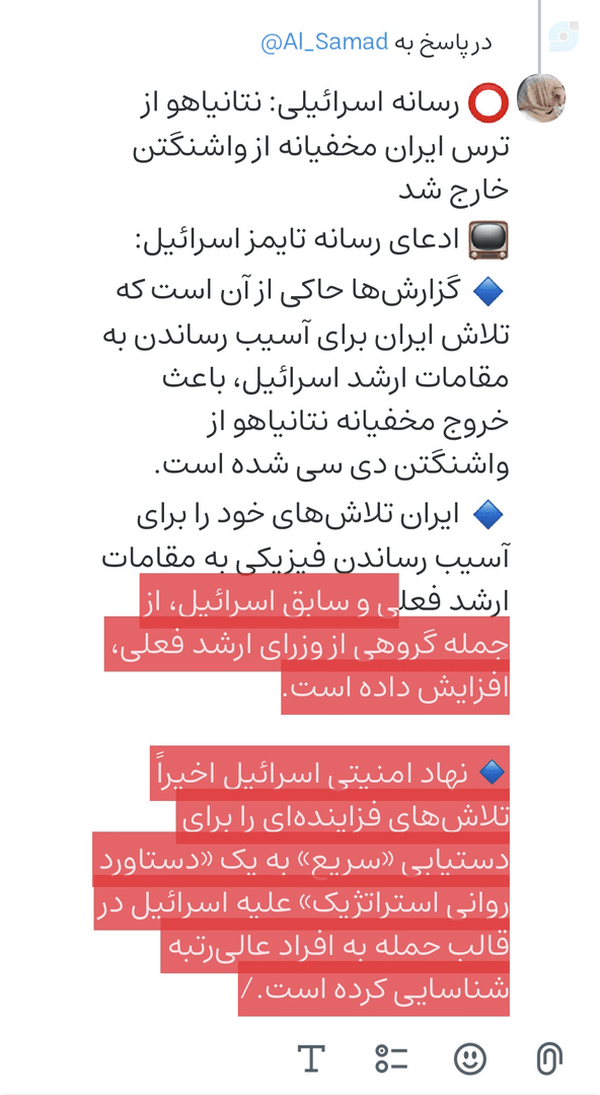Attach a file with the paperclip icon
600x1095 pixels.
click(550, 1059)
